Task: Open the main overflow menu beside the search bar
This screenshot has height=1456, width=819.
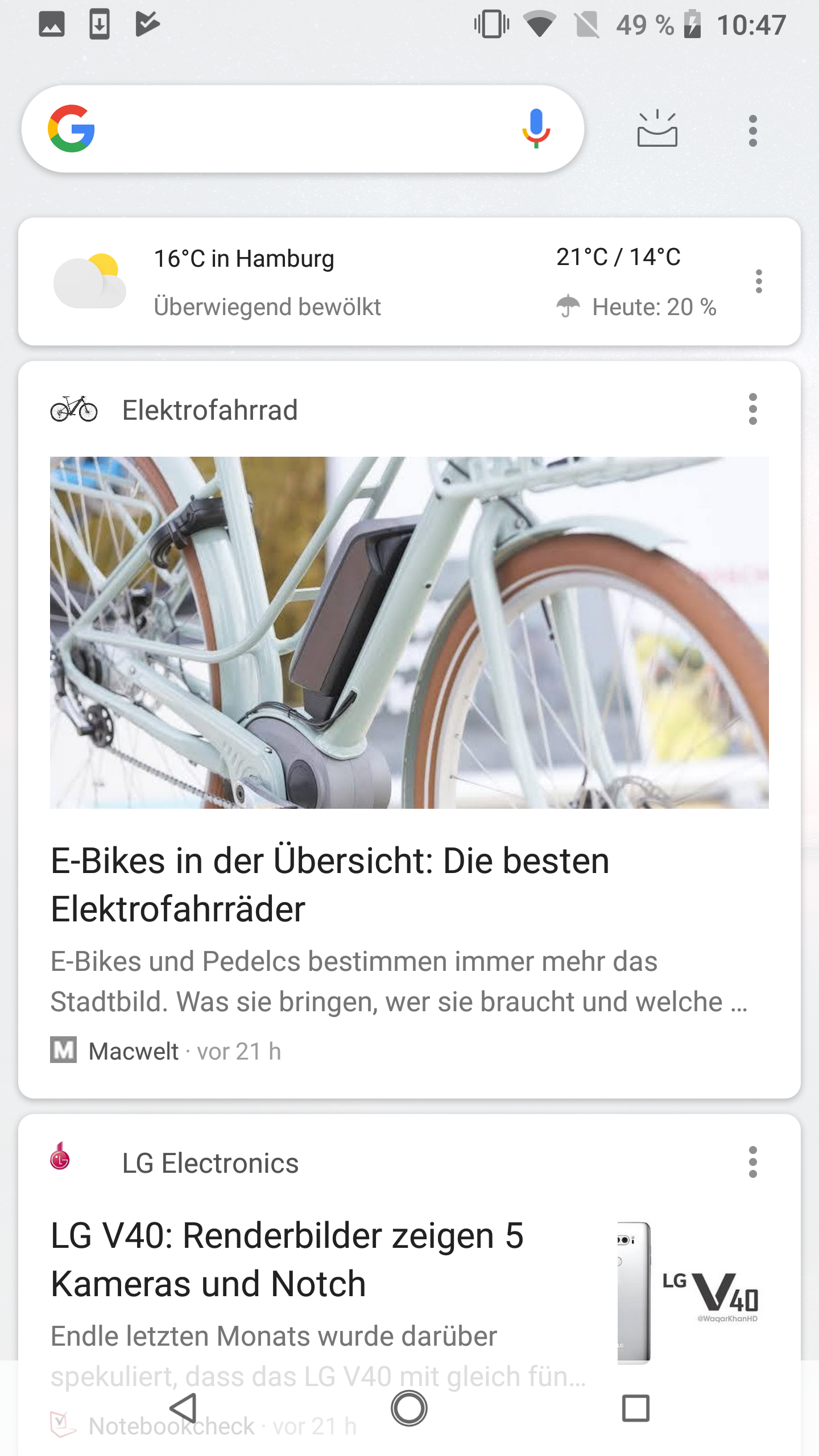Action: tap(752, 130)
